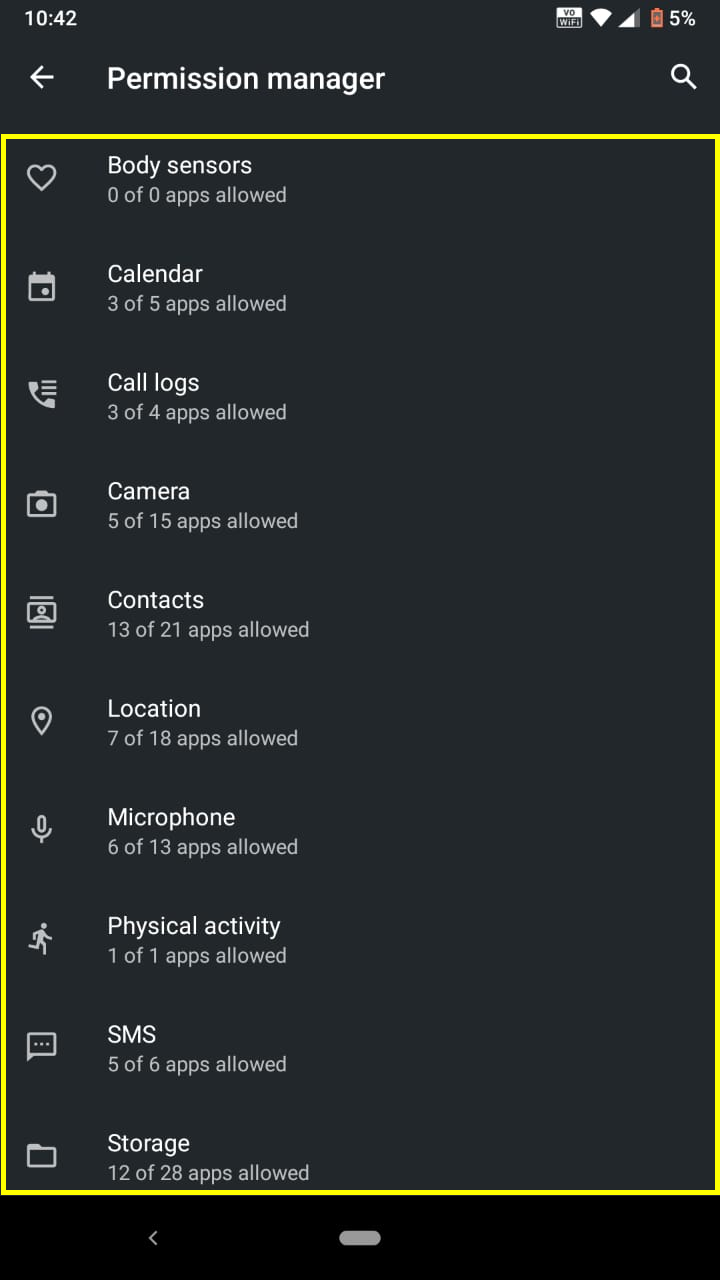Click the Wi-Fi status bar icon

(599, 17)
